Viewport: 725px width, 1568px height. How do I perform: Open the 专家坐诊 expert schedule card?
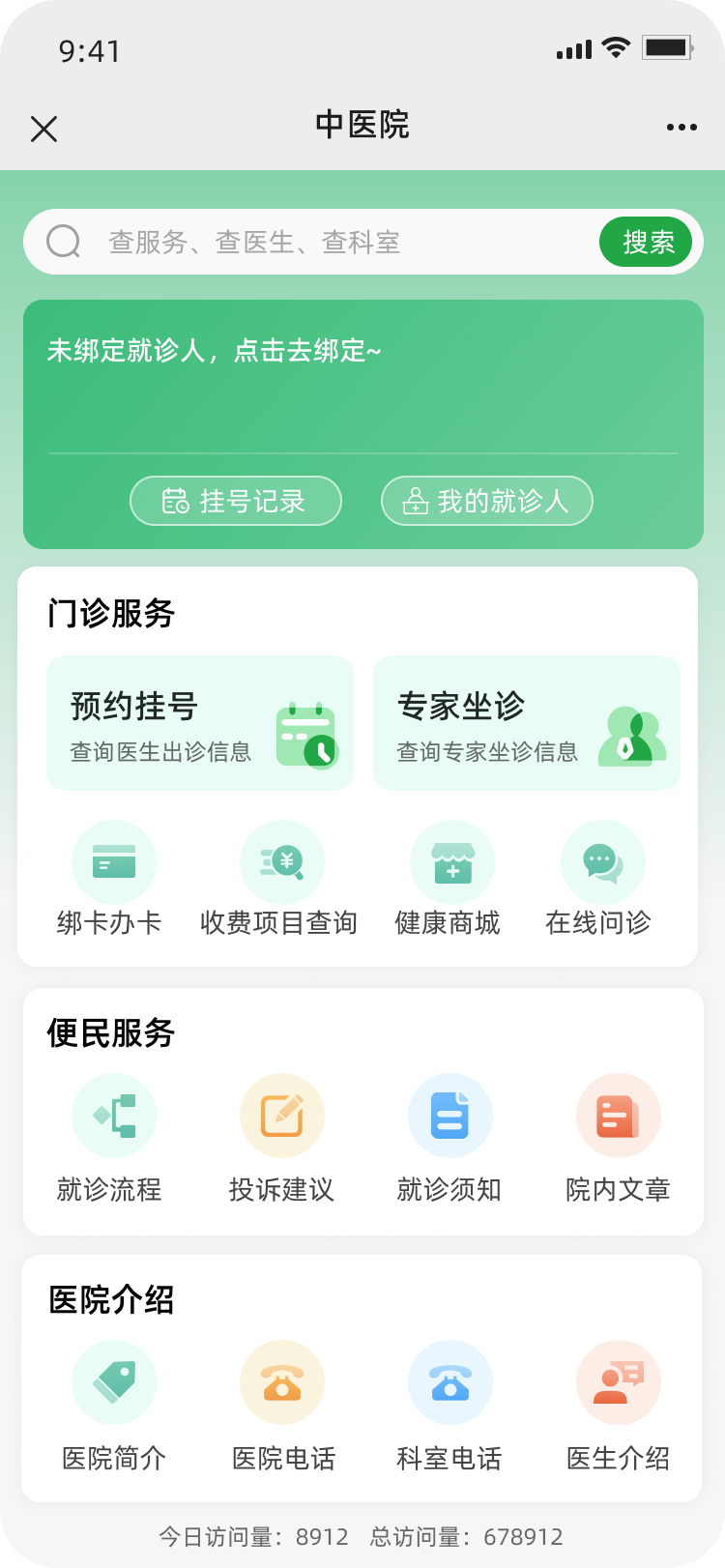point(527,723)
